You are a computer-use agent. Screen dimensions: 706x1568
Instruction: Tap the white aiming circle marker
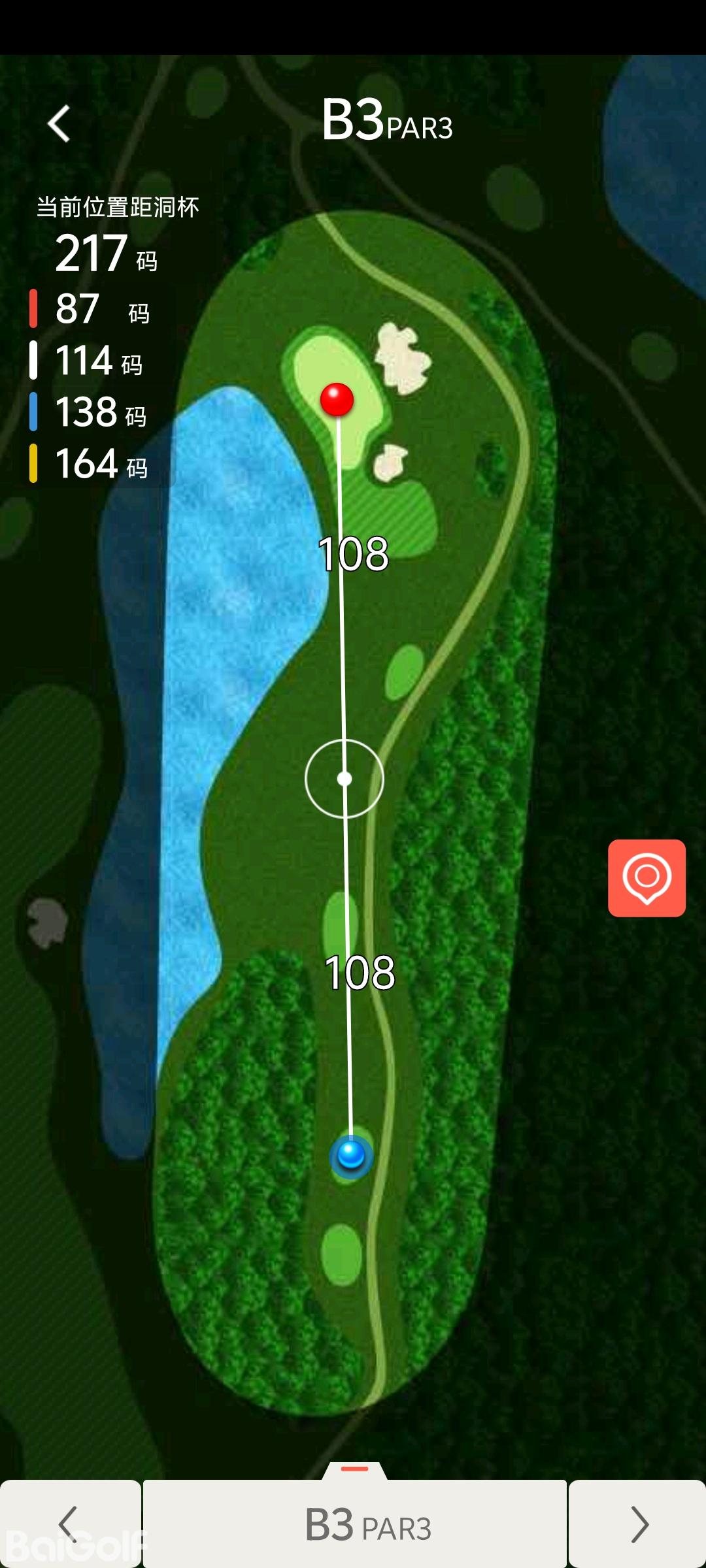pyautogui.click(x=345, y=779)
